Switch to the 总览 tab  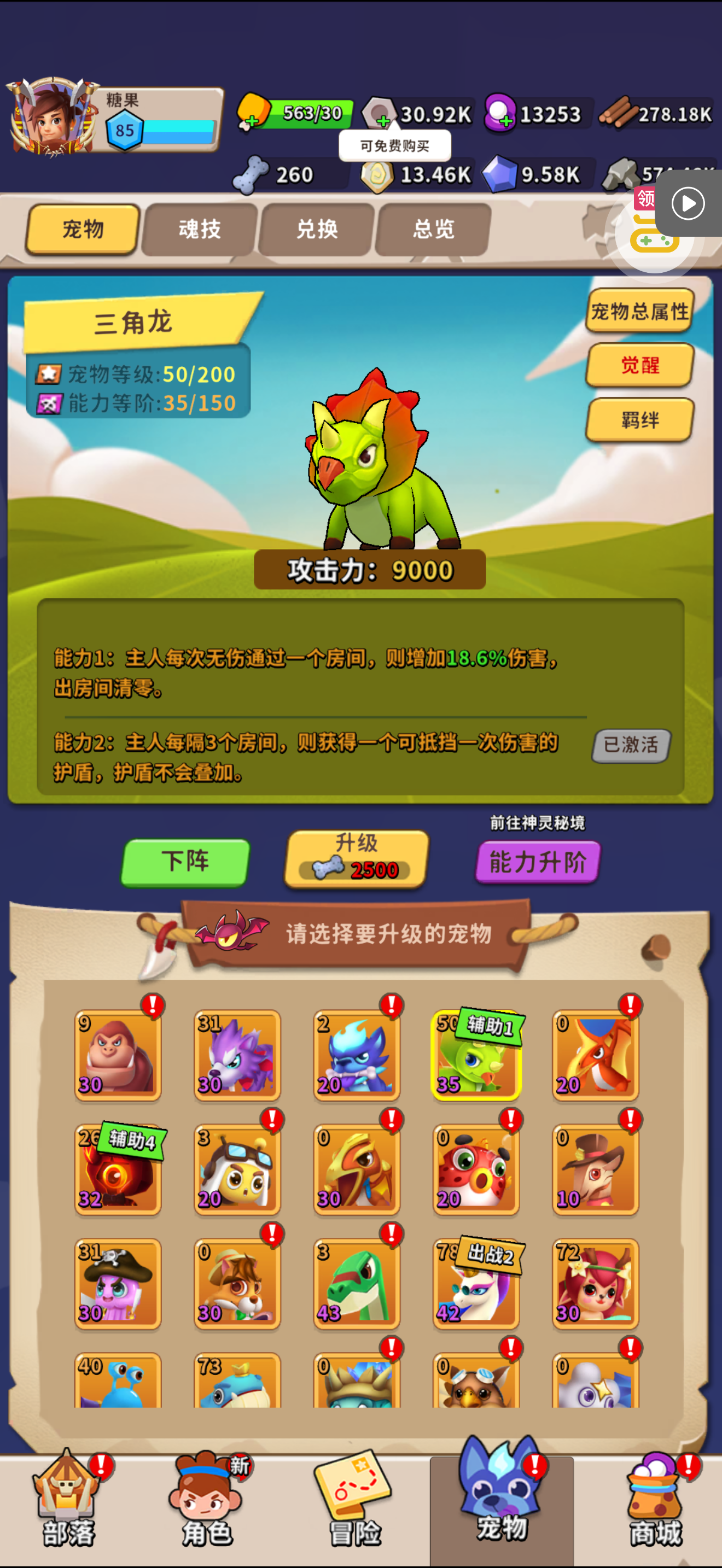[433, 230]
